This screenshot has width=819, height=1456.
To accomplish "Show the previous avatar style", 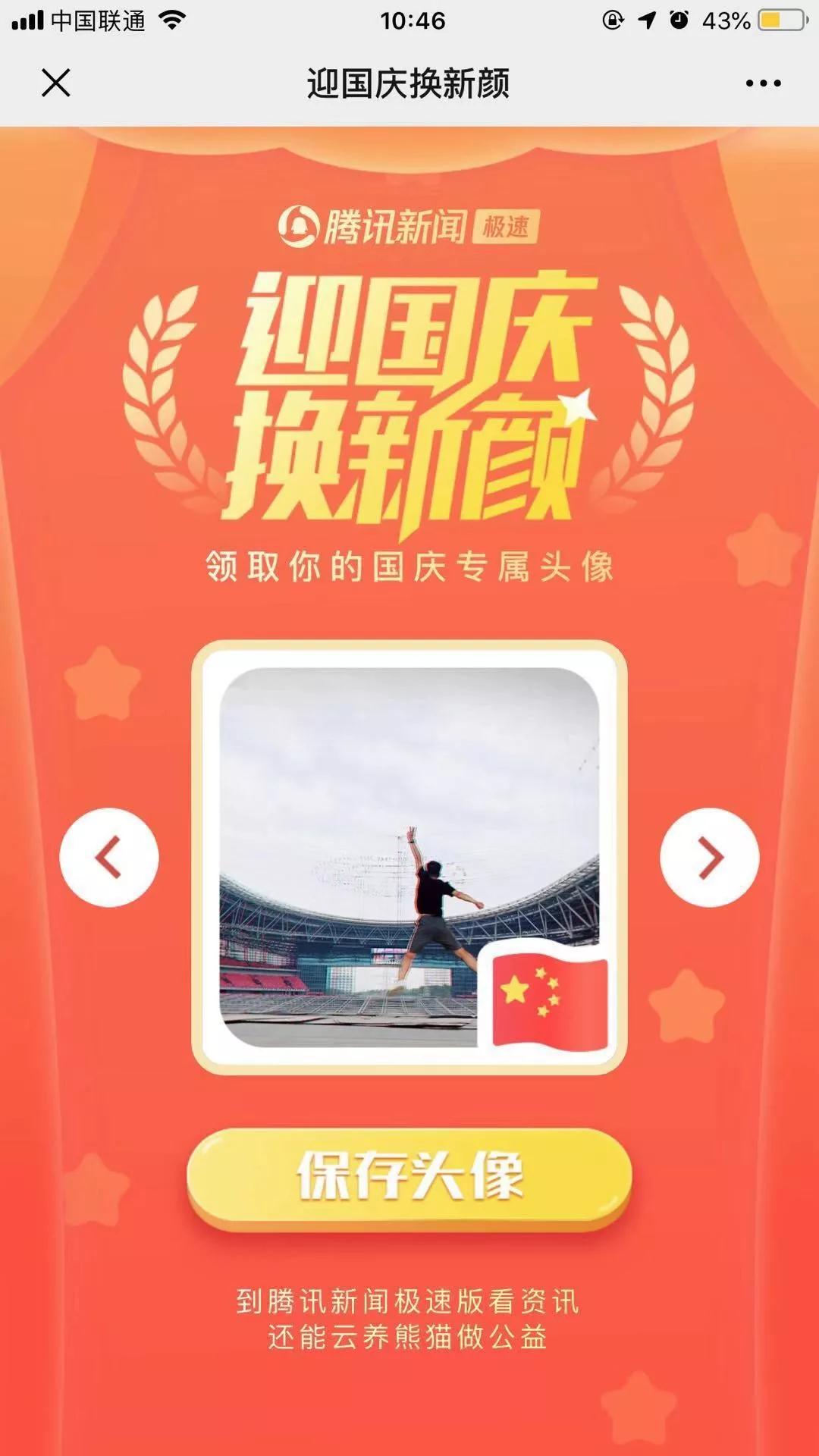I will [109, 857].
